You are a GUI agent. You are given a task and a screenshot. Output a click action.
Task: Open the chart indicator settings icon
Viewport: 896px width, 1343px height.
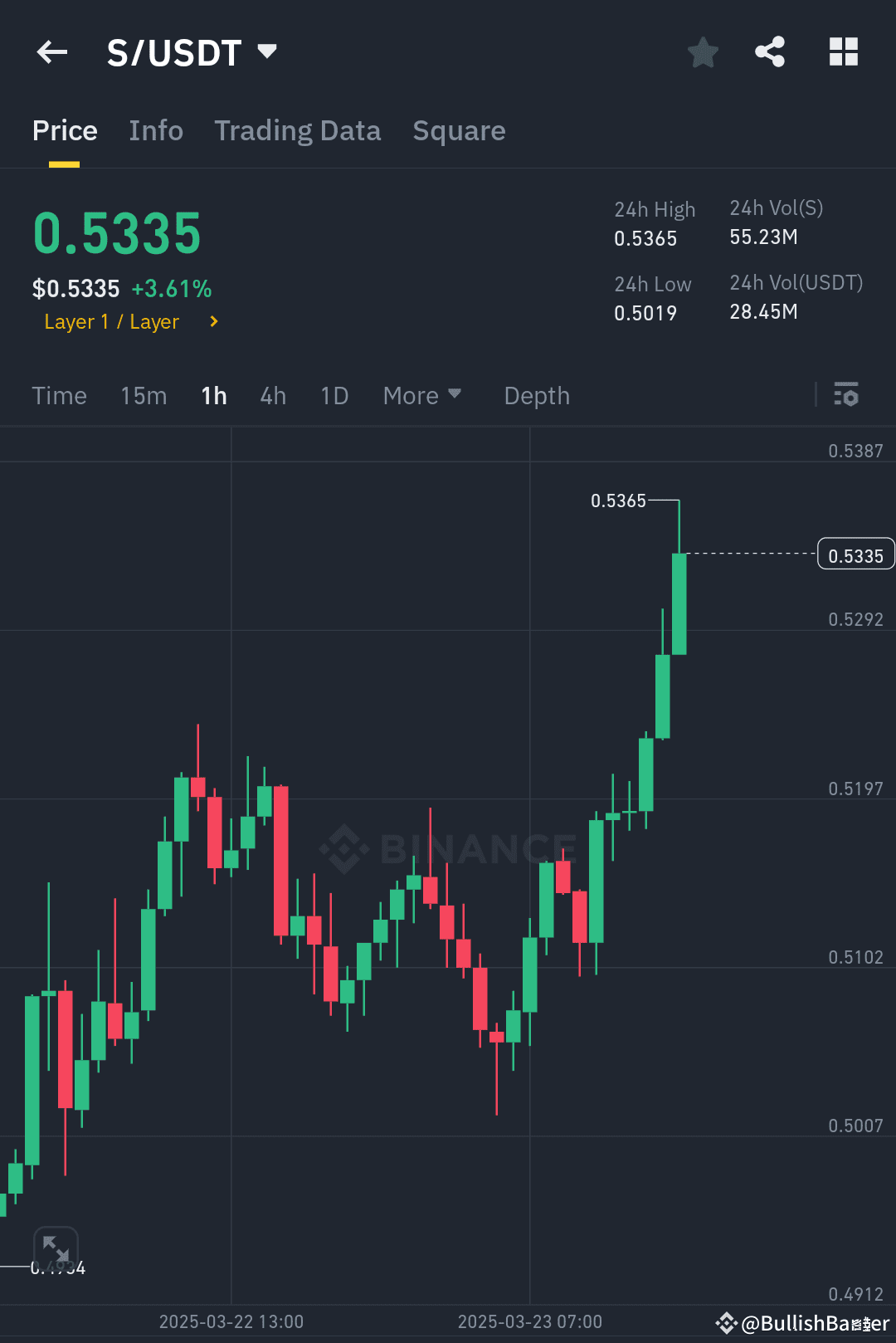click(845, 395)
